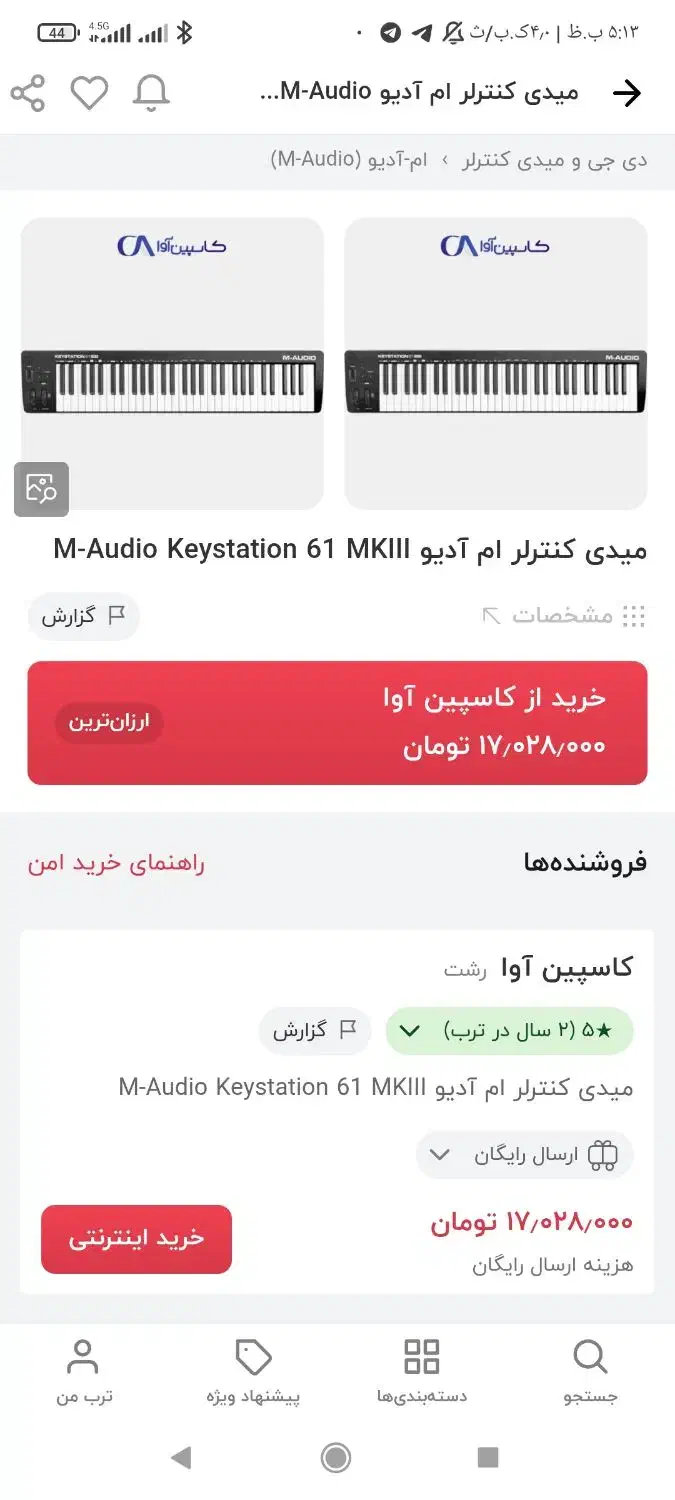Open راهنمای خرید امن guide
The width and height of the screenshot is (675, 1500).
(116, 863)
